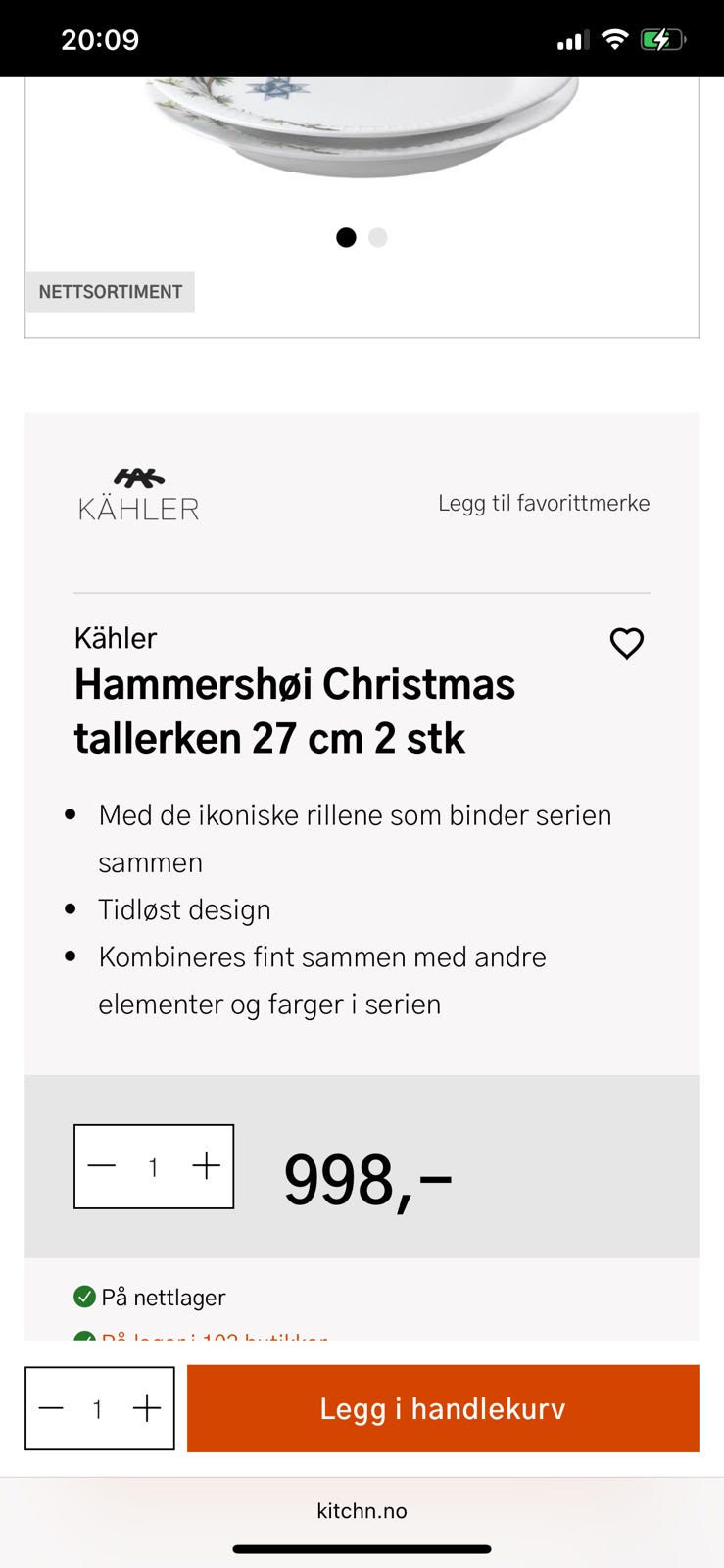The height and width of the screenshot is (1568, 724).
Task: Tap the Christmas plate product photo
Action: tap(362, 127)
